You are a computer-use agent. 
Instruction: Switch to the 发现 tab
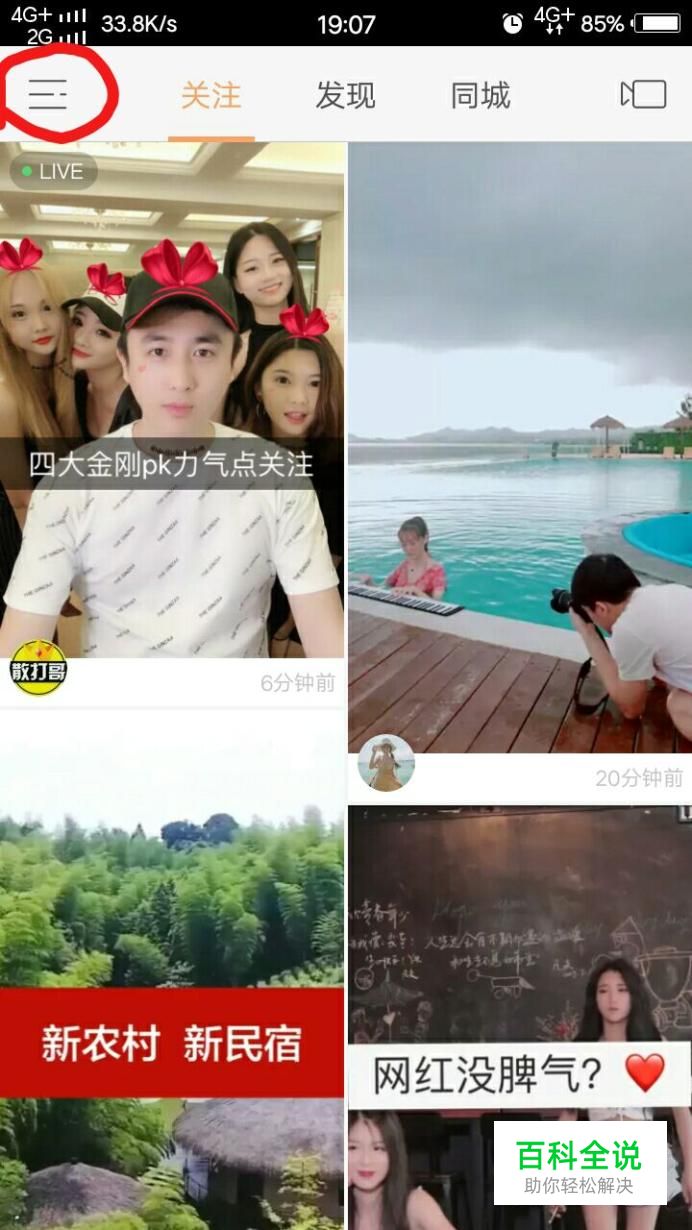(345, 96)
